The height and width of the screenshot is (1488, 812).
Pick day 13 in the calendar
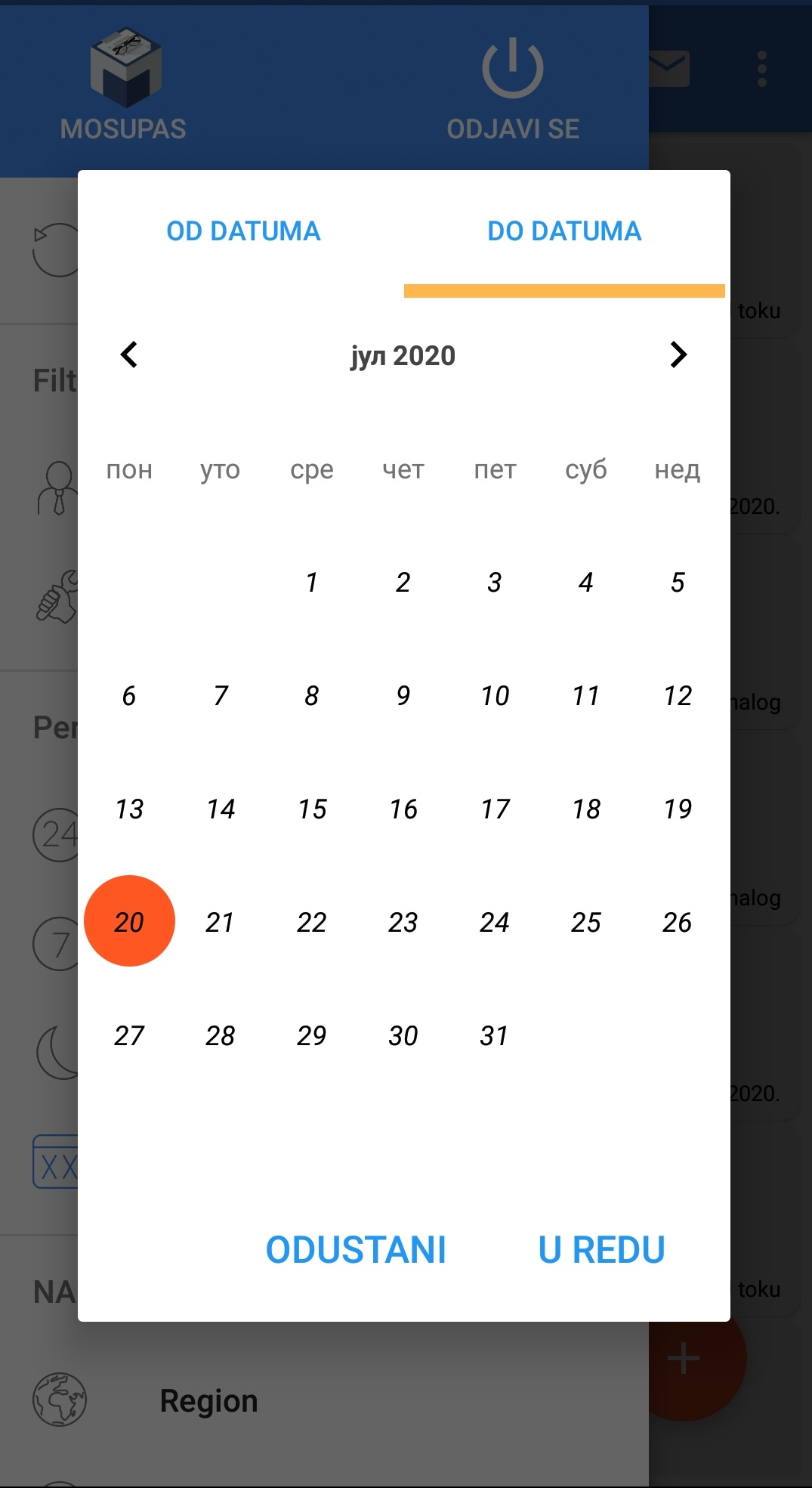pos(129,809)
